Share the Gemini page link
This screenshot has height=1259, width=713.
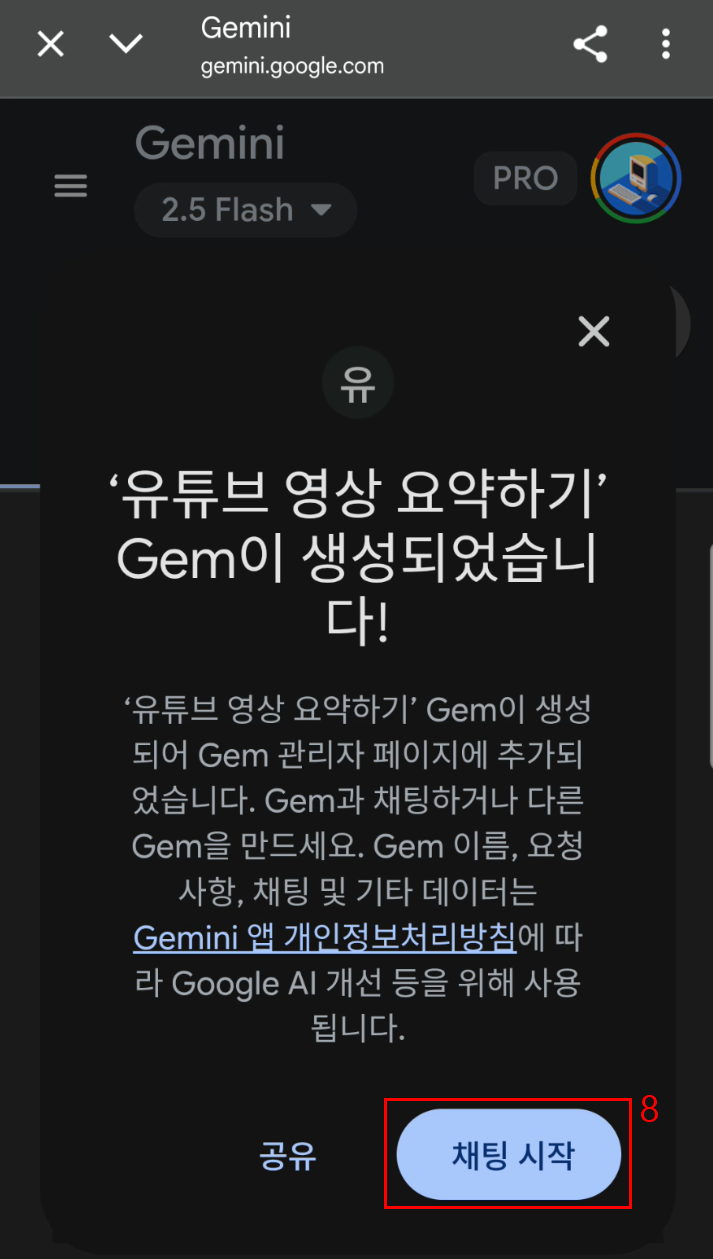590,44
